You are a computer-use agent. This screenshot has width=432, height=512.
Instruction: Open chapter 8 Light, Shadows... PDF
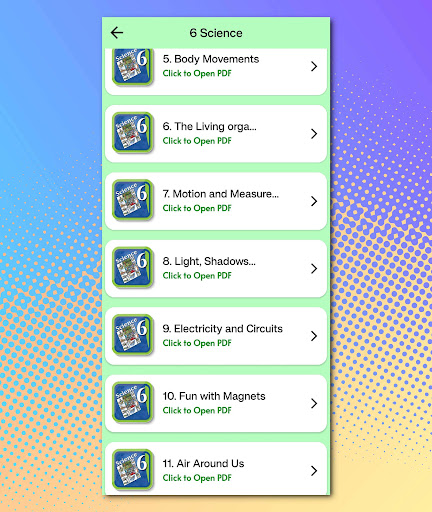tap(216, 268)
